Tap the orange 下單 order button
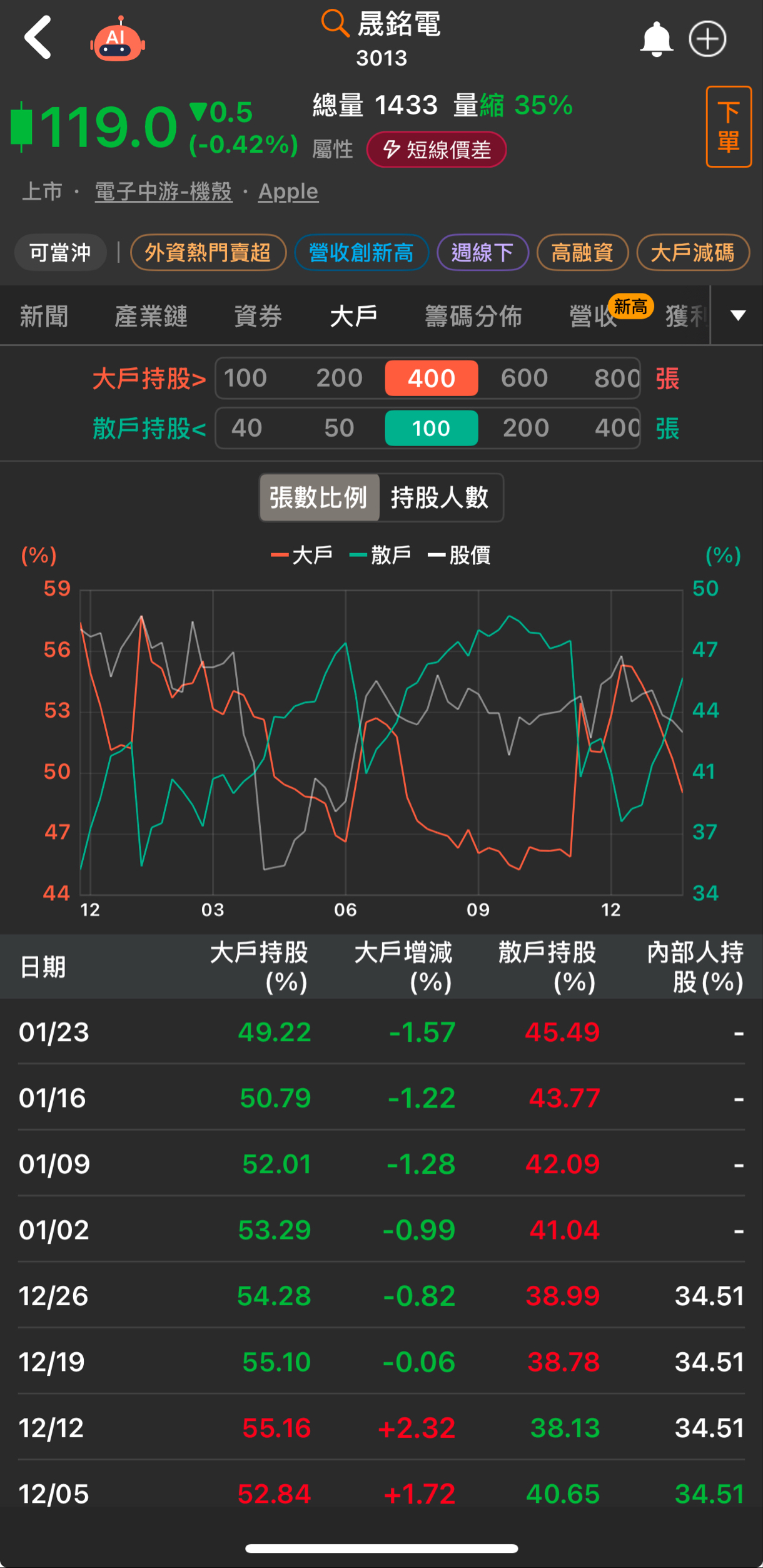The image size is (763, 1568). coord(729,125)
